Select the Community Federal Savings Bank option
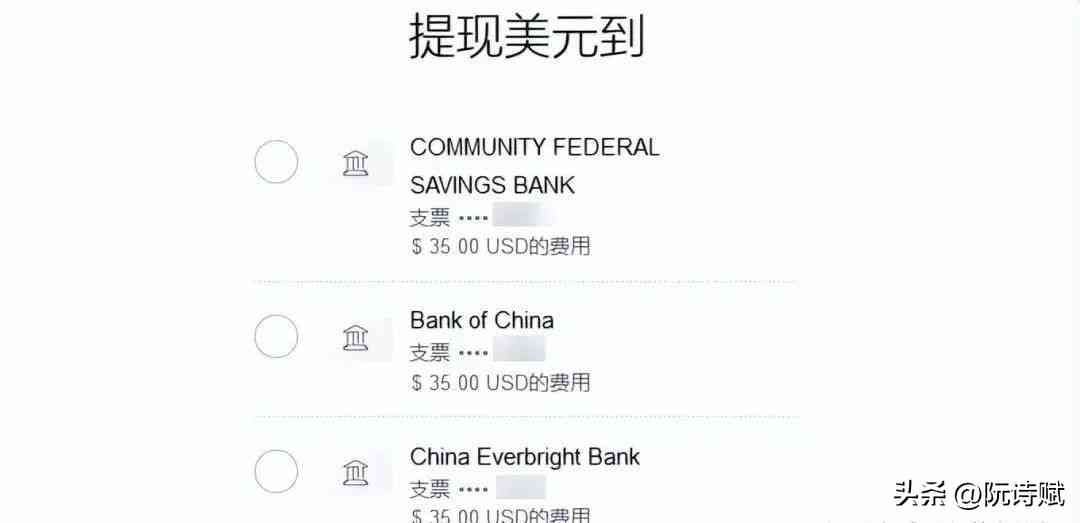The height and width of the screenshot is (523, 1080). coord(276,162)
